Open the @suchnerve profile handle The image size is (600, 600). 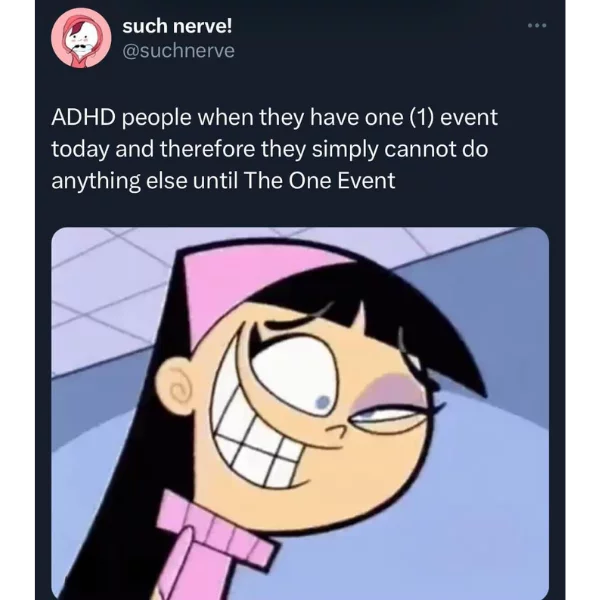click(x=177, y=50)
